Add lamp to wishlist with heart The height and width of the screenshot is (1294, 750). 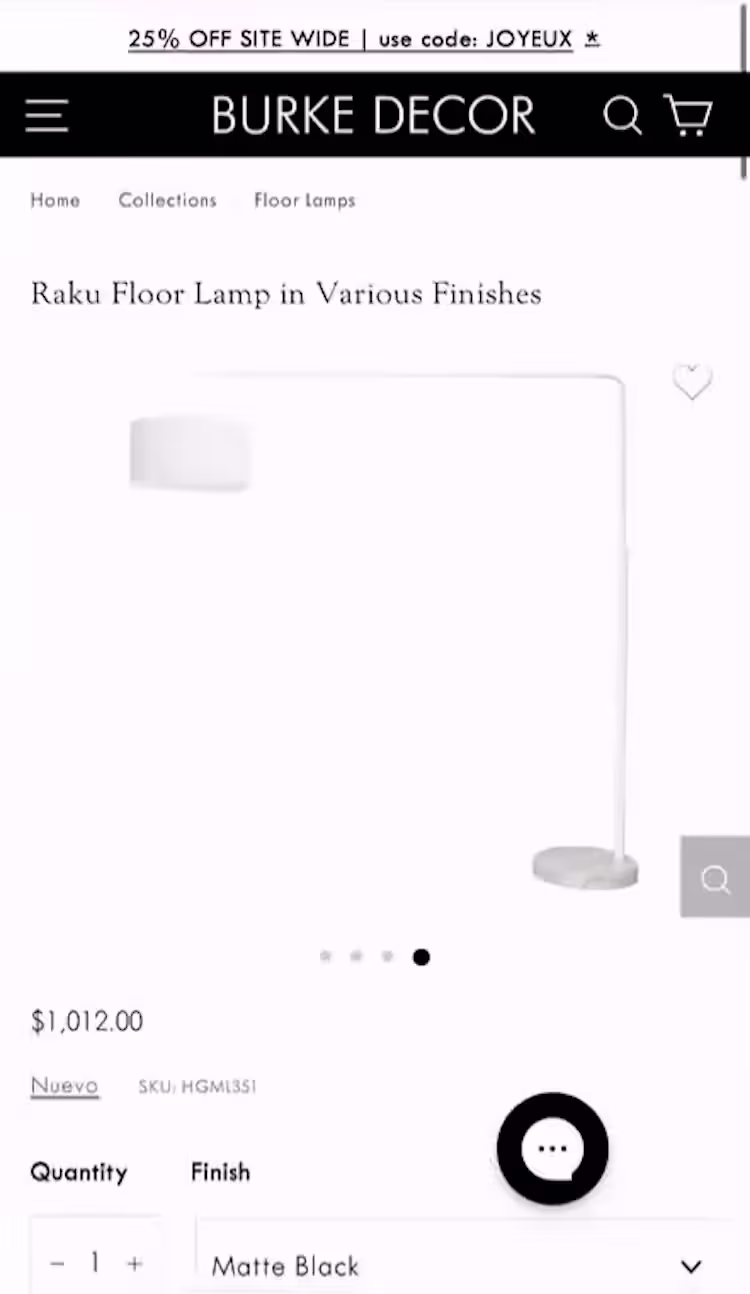pos(691,381)
